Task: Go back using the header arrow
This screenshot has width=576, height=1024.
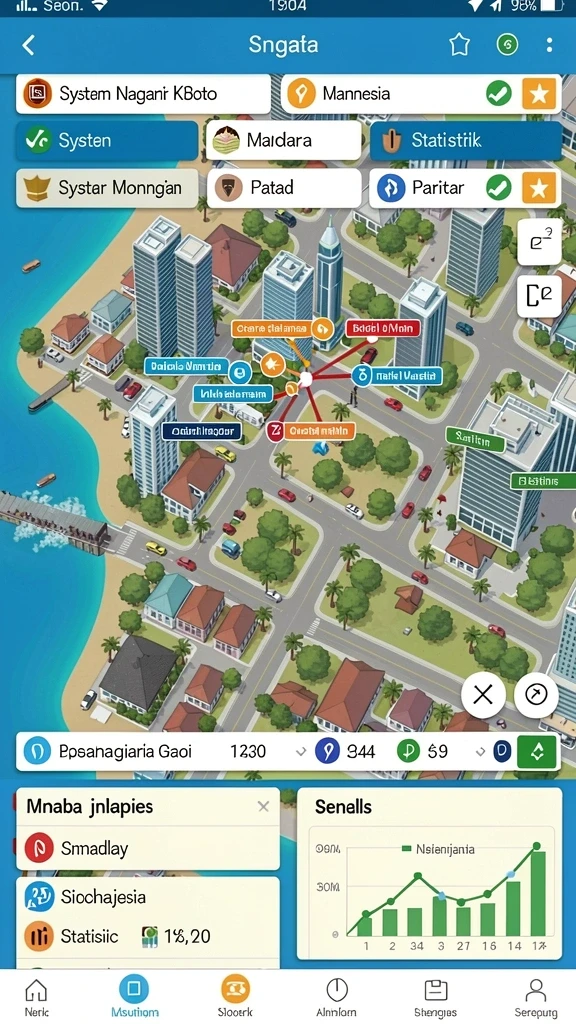Action: pos(28,45)
